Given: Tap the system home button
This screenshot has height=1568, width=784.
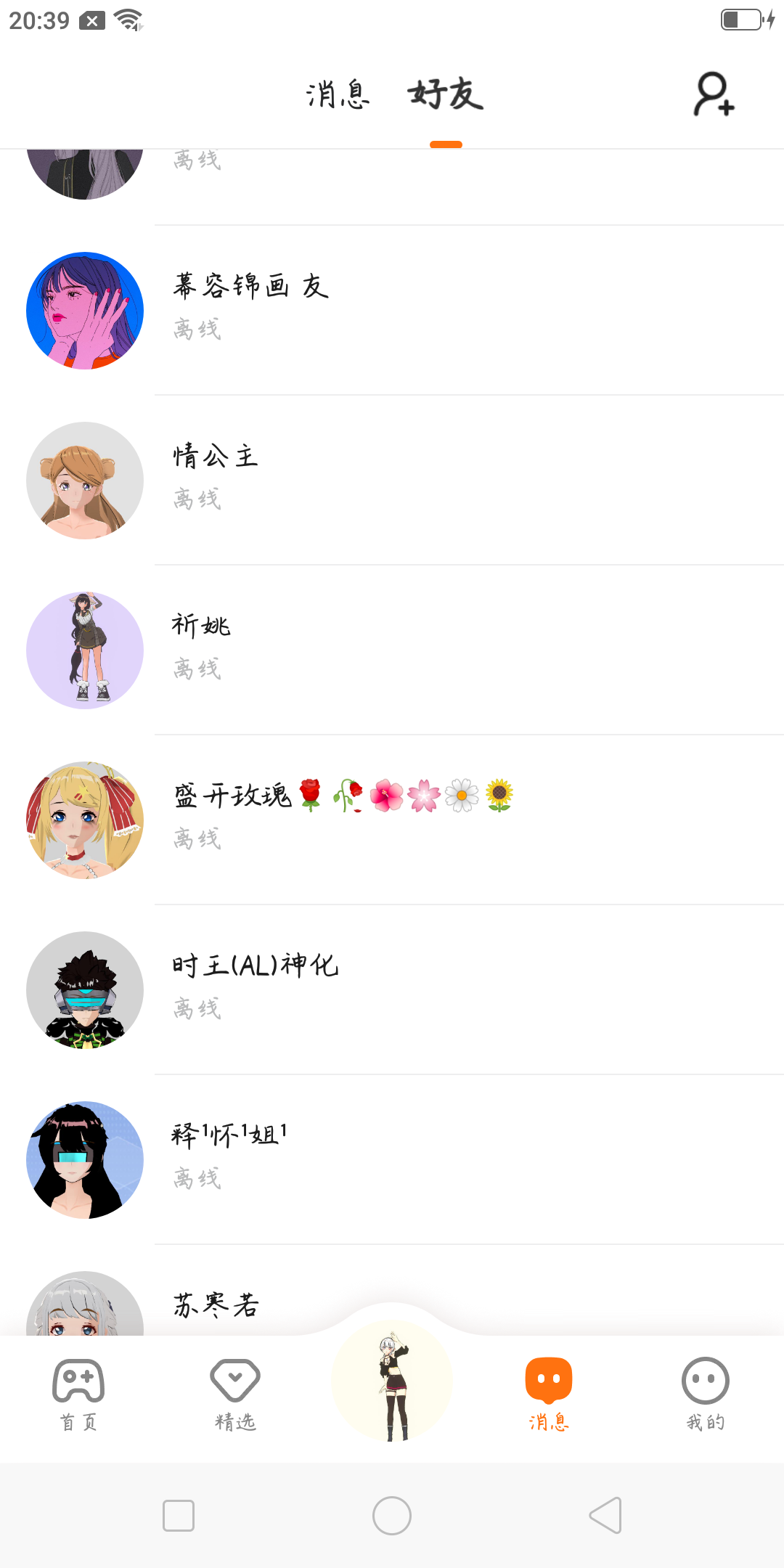Looking at the screenshot, I should [392, 1516].
